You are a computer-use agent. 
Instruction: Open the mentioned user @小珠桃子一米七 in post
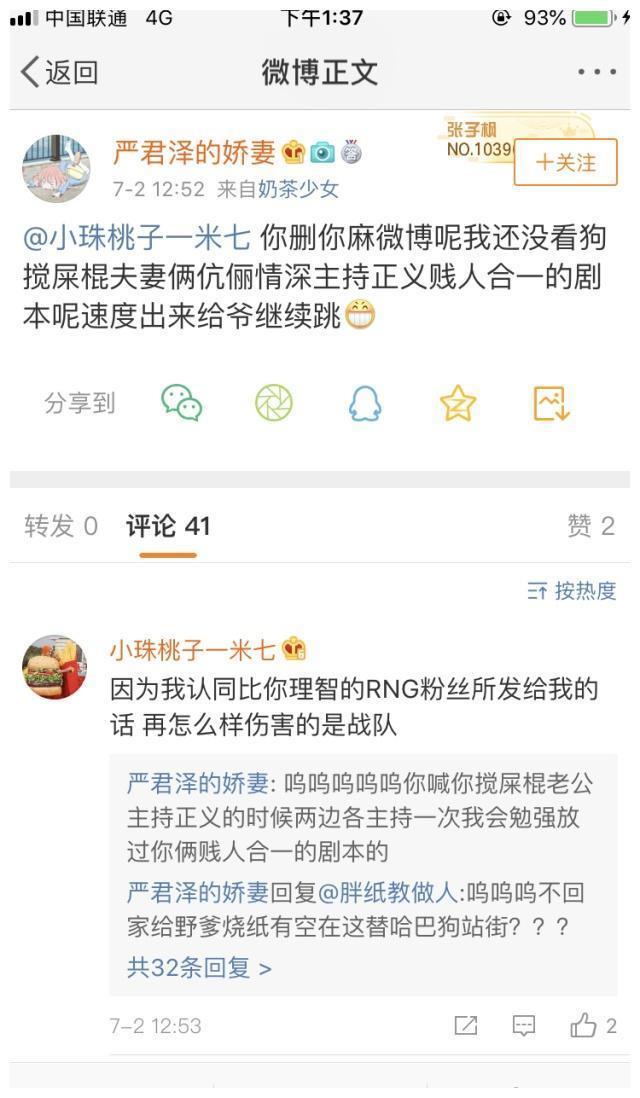pyautogui.click(x=137, y=241)
